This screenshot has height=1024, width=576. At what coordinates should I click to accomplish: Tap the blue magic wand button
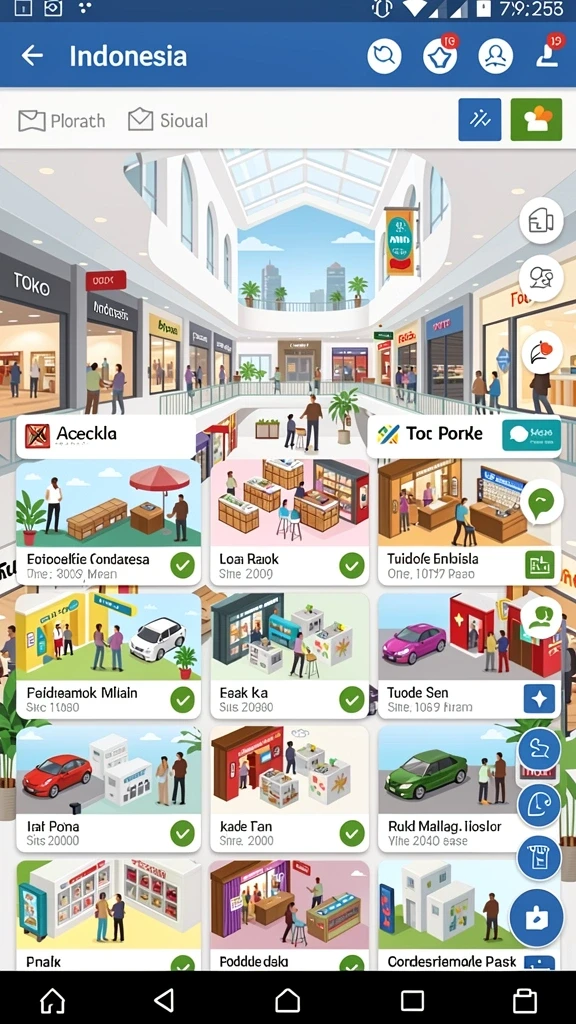click(x=480, y=120)
